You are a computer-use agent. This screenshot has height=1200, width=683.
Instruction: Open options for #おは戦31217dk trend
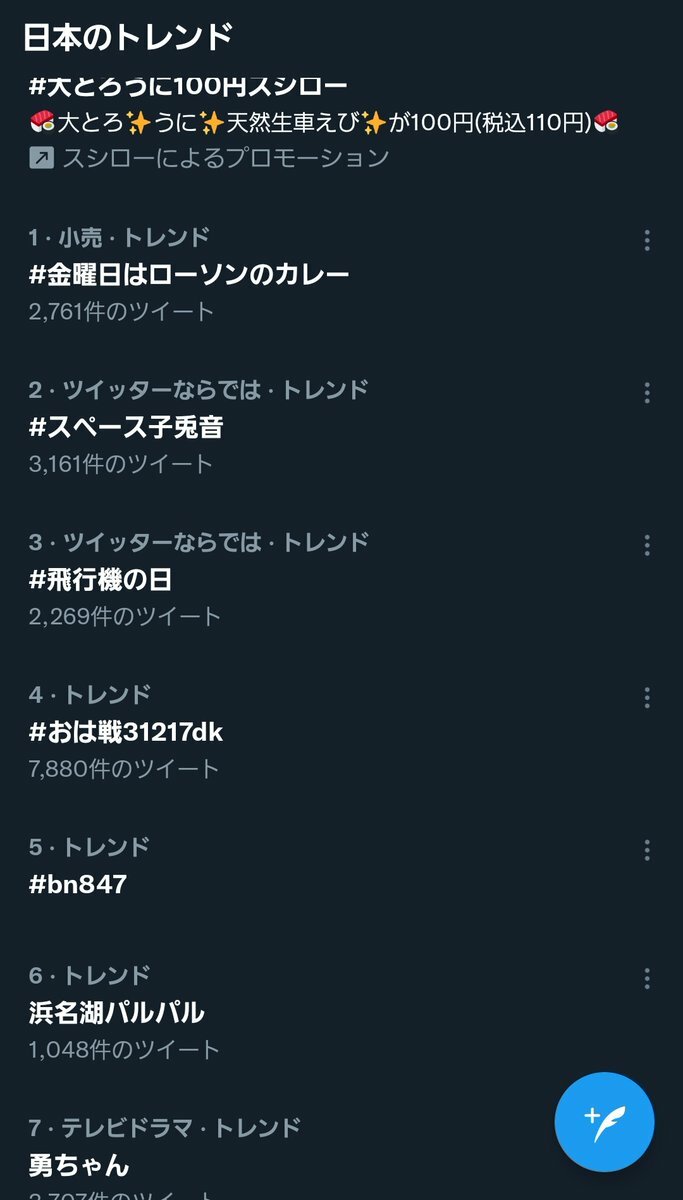point(647,697)
